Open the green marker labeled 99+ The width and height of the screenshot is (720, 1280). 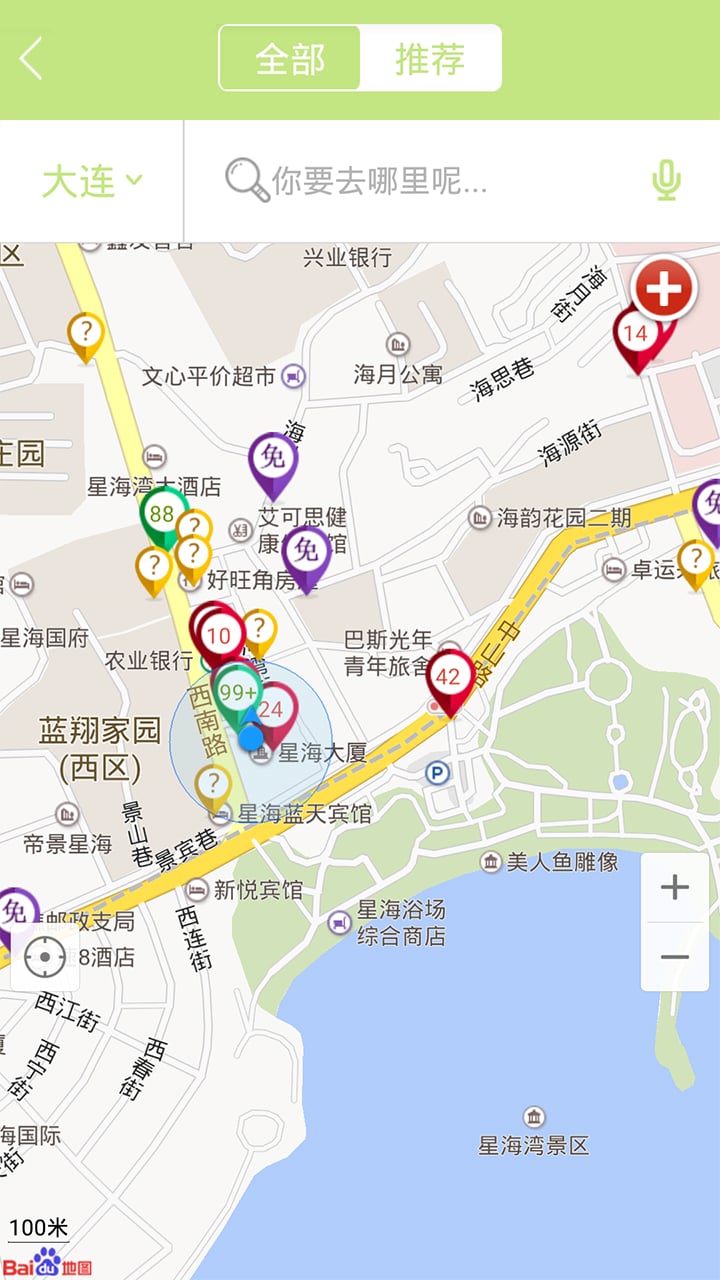[237, 697]
